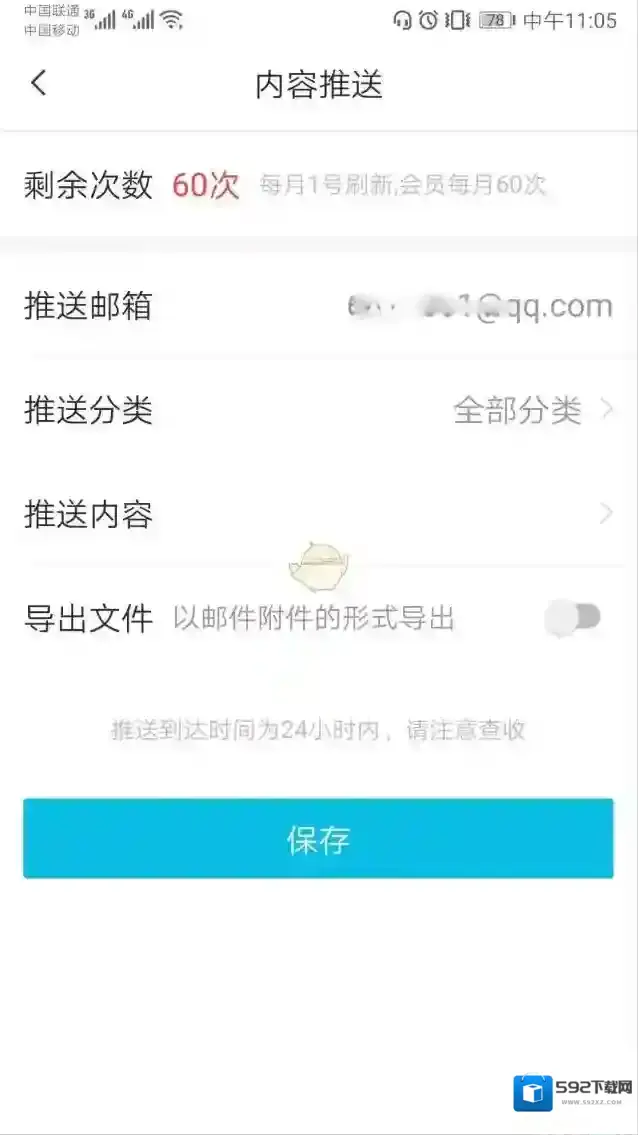Image resolution: width=638 pixels, height=1135 pixels.
Task: Tap the 保存 button
Action: pyautogui.click(x=318, y=839)
